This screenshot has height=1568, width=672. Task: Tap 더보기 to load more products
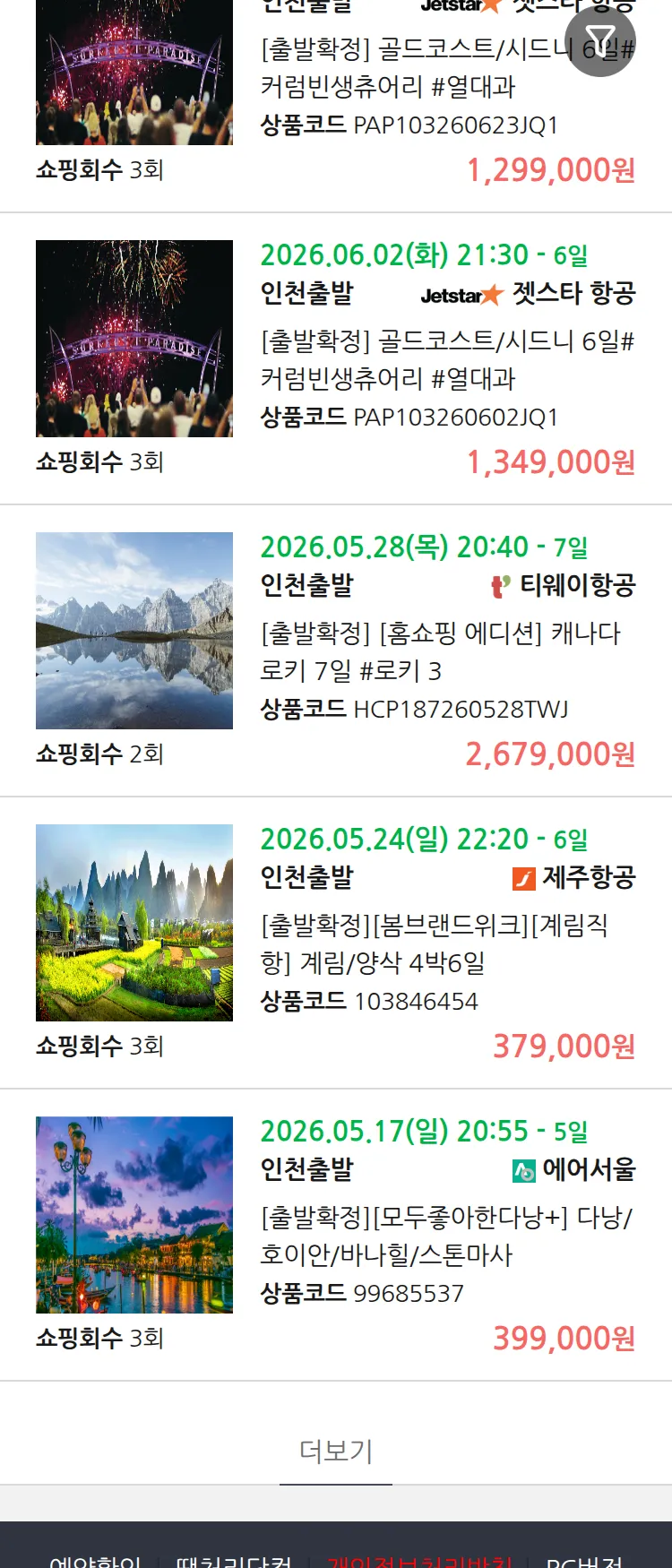[x=336, y=1451]
